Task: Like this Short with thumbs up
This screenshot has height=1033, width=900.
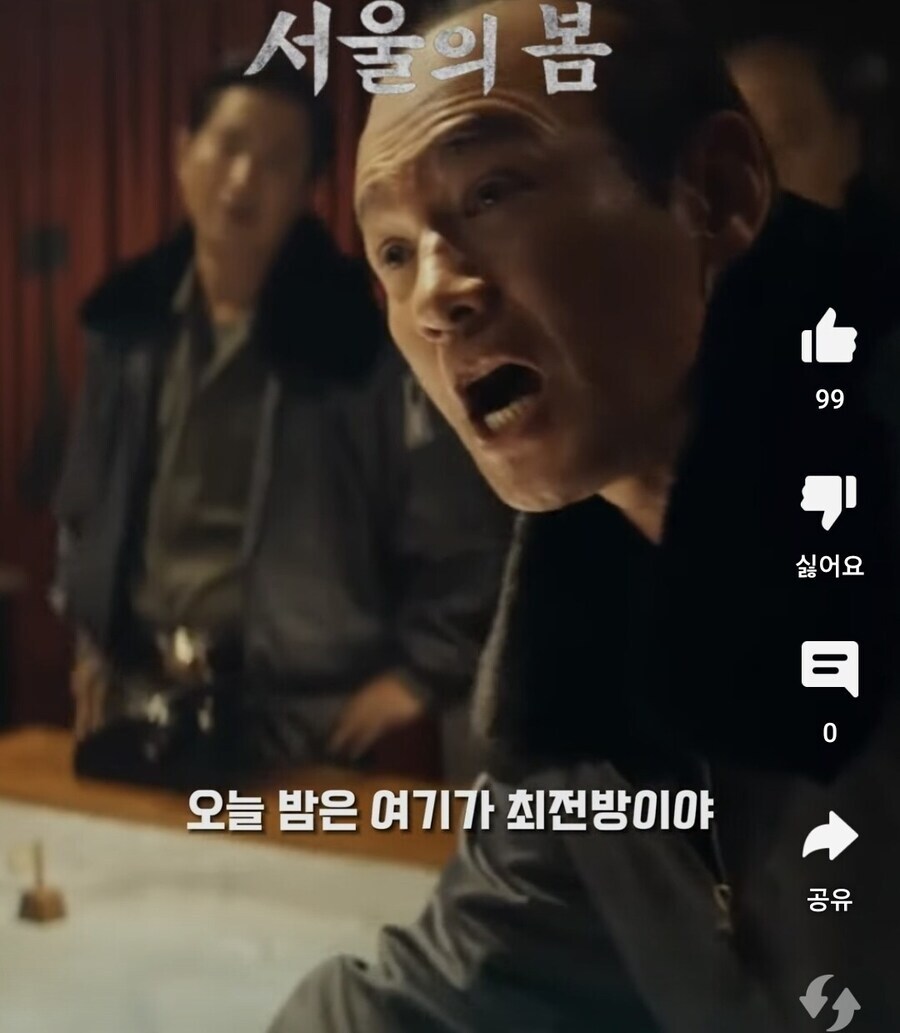Action: [x=829, y=338]
